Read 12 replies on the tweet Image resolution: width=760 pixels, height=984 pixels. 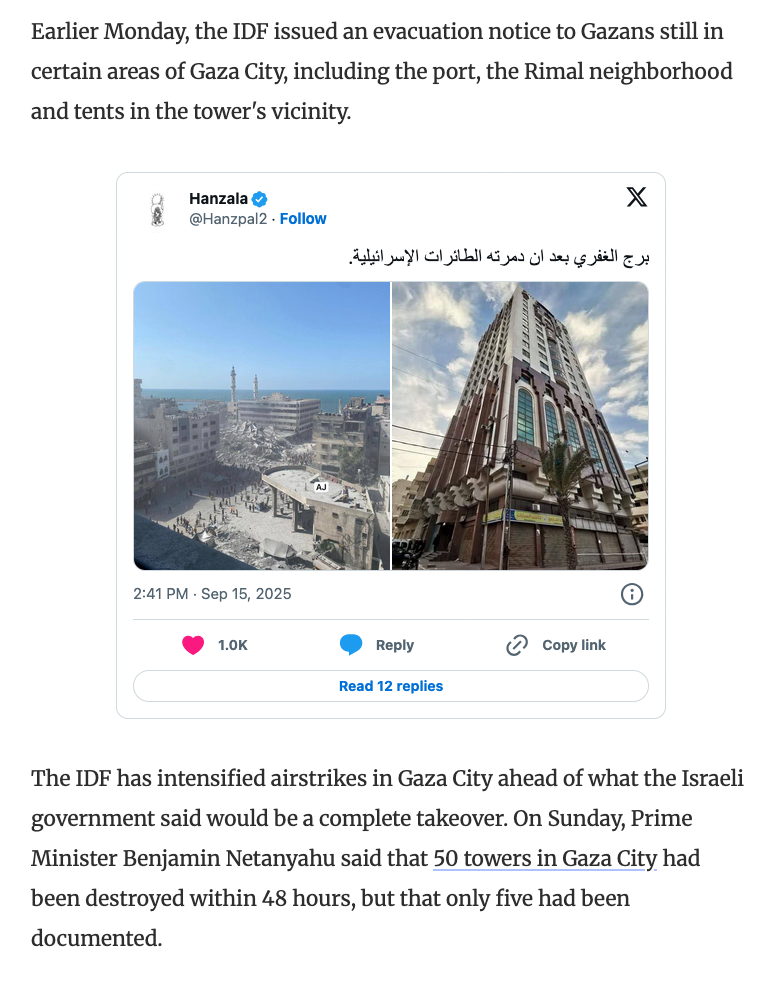tap(390, 686)
